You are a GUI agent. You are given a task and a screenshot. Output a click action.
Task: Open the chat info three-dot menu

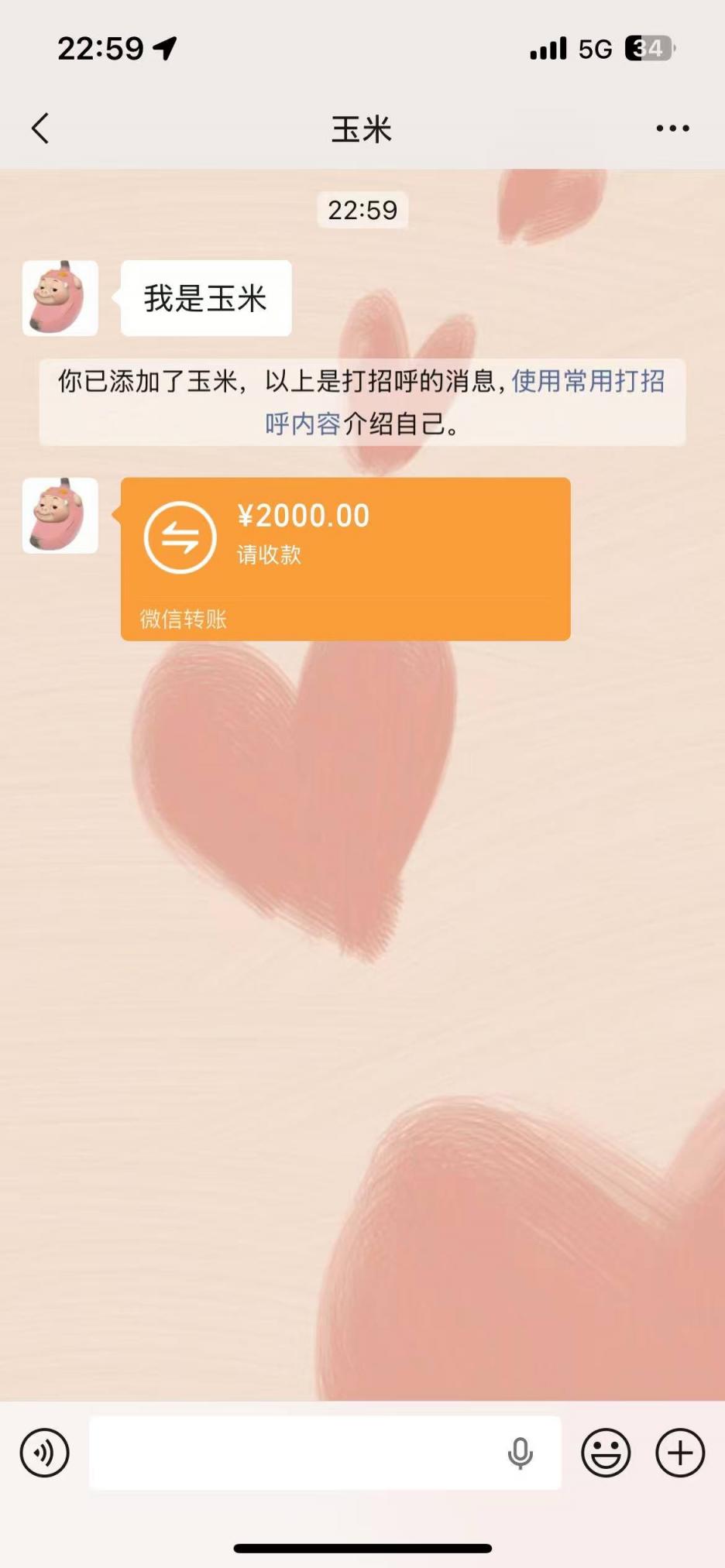click(672, 129)
